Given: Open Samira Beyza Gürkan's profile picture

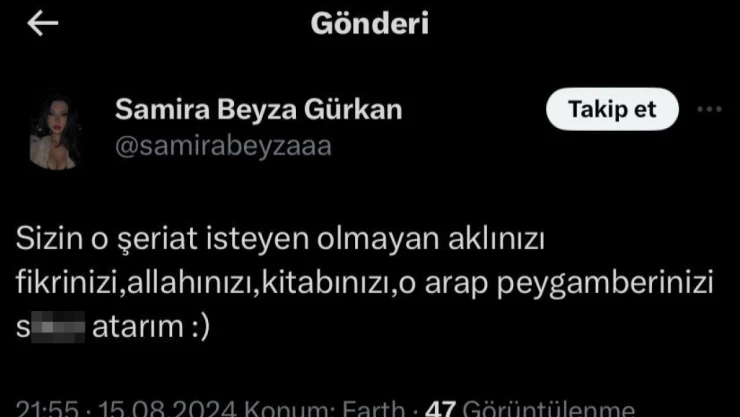Looking at the screenshot, I should (x=56, y=130).
